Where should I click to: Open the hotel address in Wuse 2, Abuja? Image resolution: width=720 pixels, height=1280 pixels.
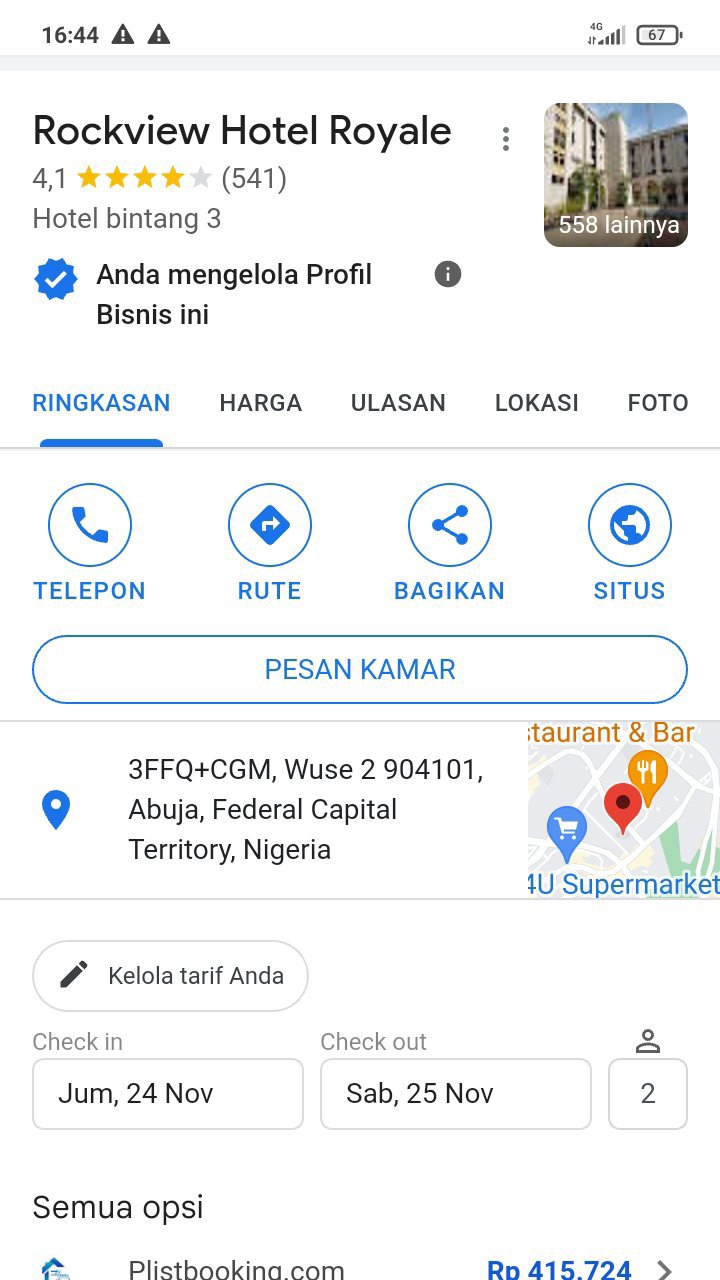click(x=305, y=809)
